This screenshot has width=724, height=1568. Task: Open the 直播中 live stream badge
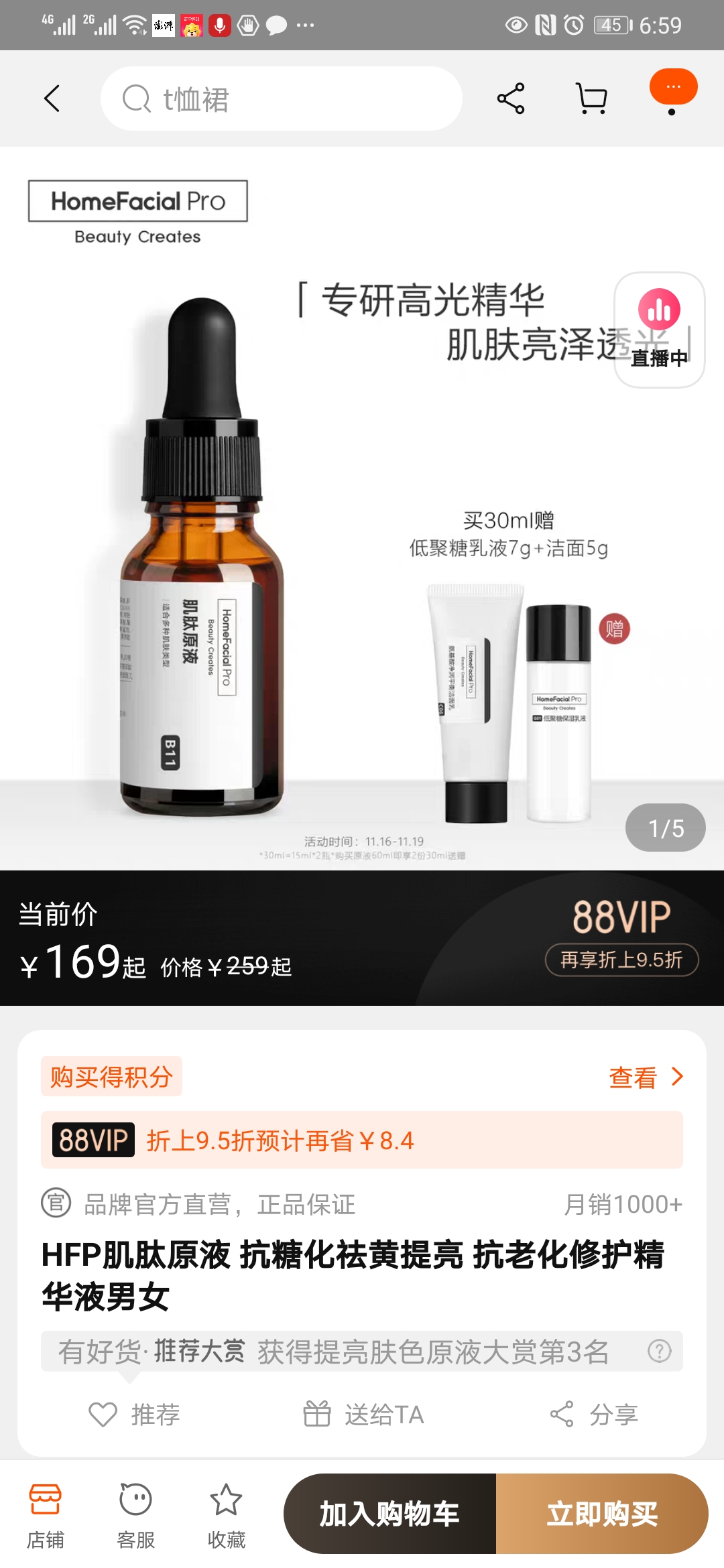(x=659, y=330)
